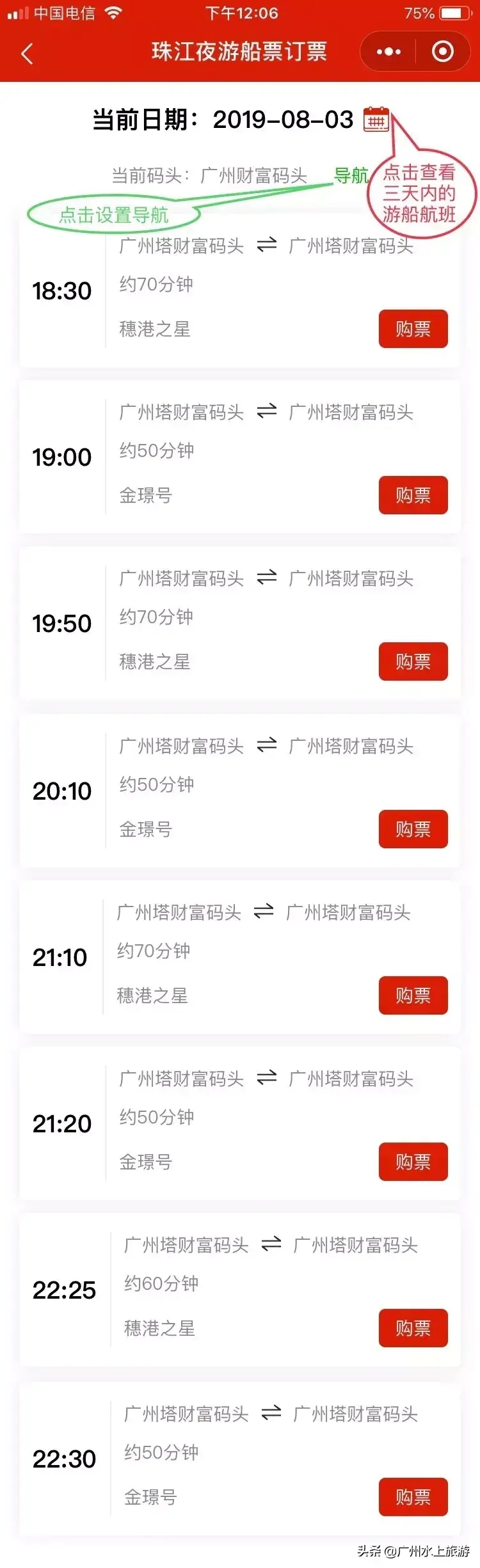The height and width of the screenshot is (1568, 480).
Task: Buy ticket for the 22:25 sailing
Action: coord(413,1328)
